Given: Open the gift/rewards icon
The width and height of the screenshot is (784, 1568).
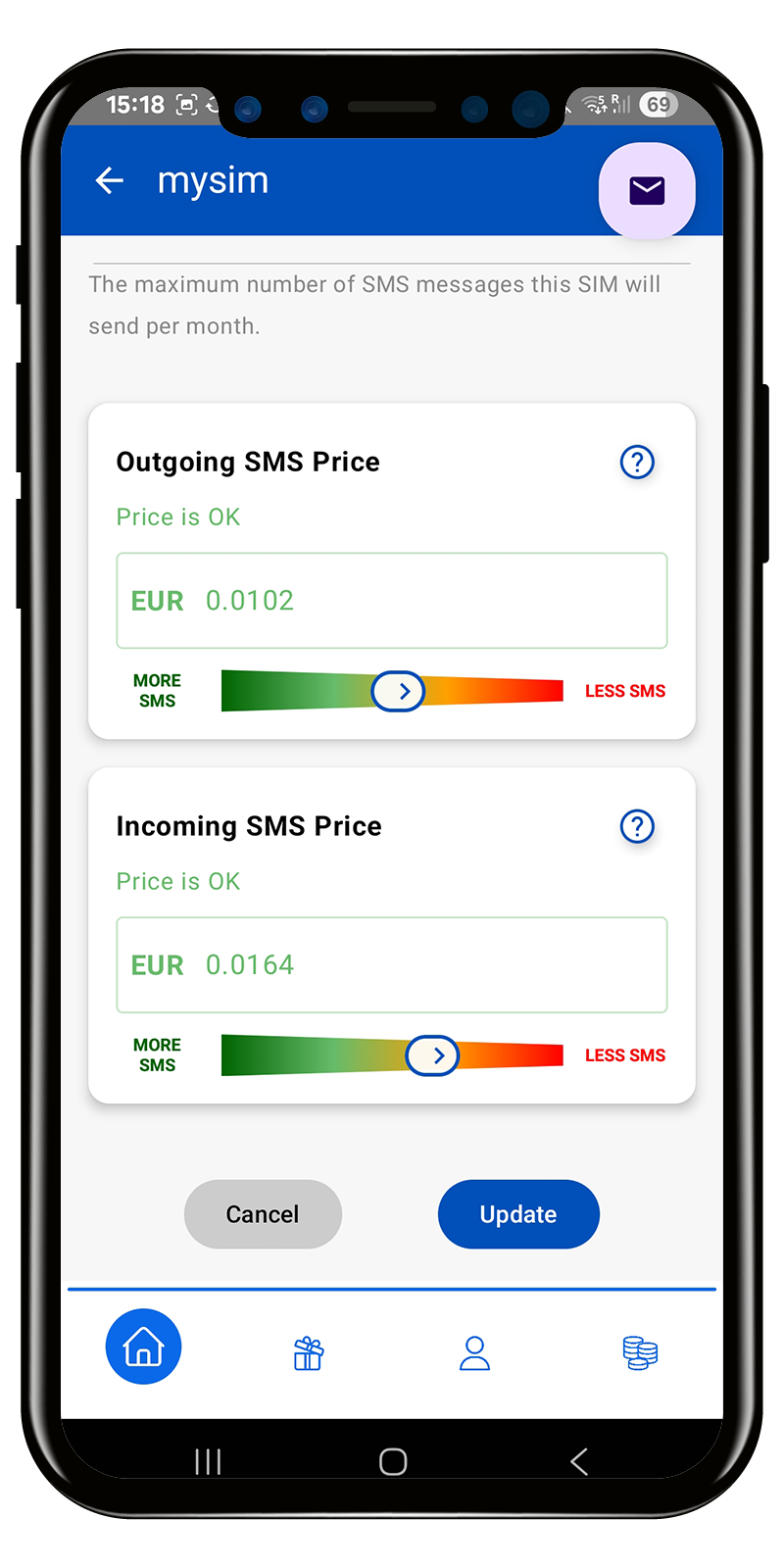Looking at the screenshot, I should point(308,1352).
